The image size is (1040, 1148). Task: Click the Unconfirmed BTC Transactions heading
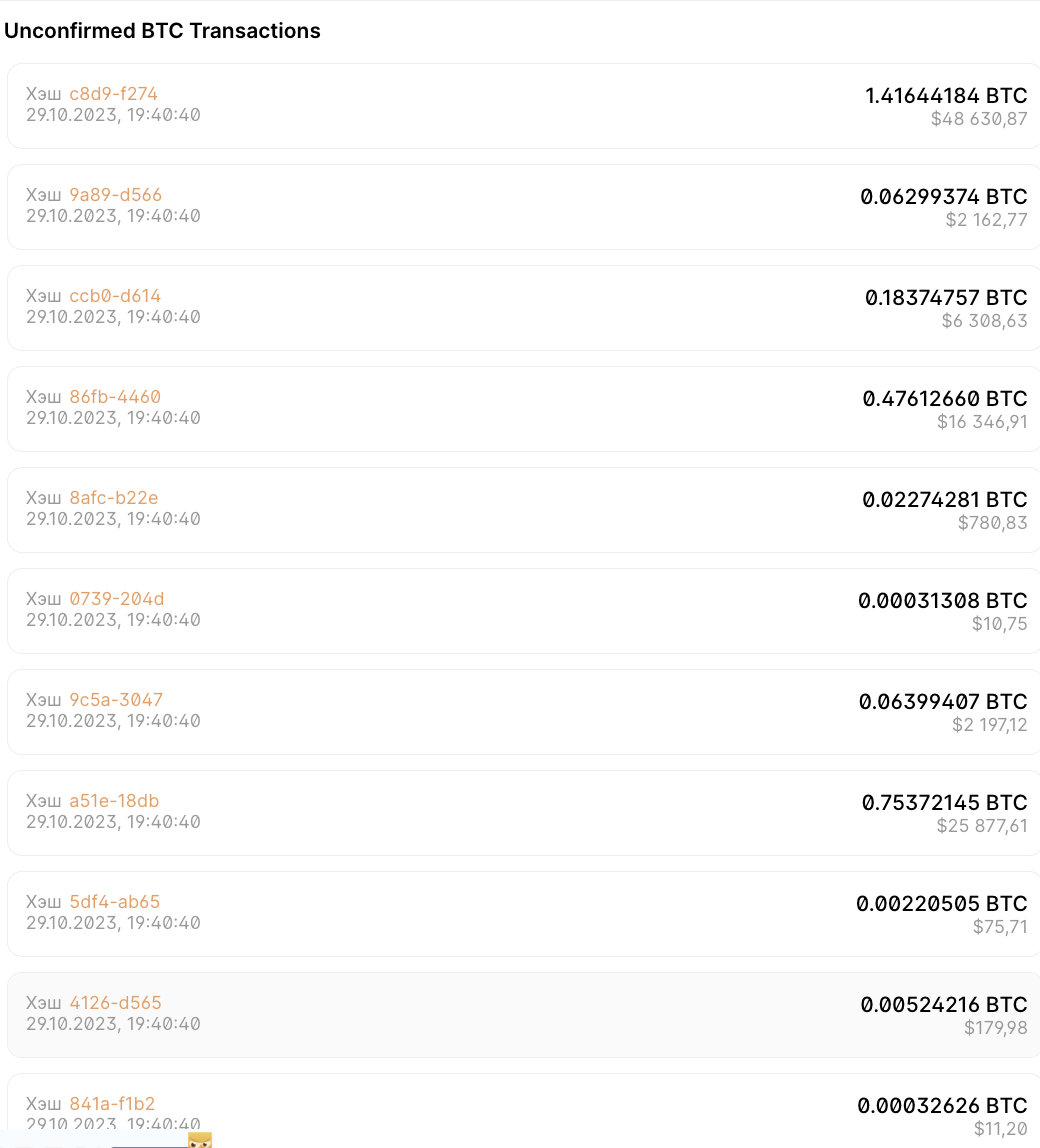click(163, 31)
